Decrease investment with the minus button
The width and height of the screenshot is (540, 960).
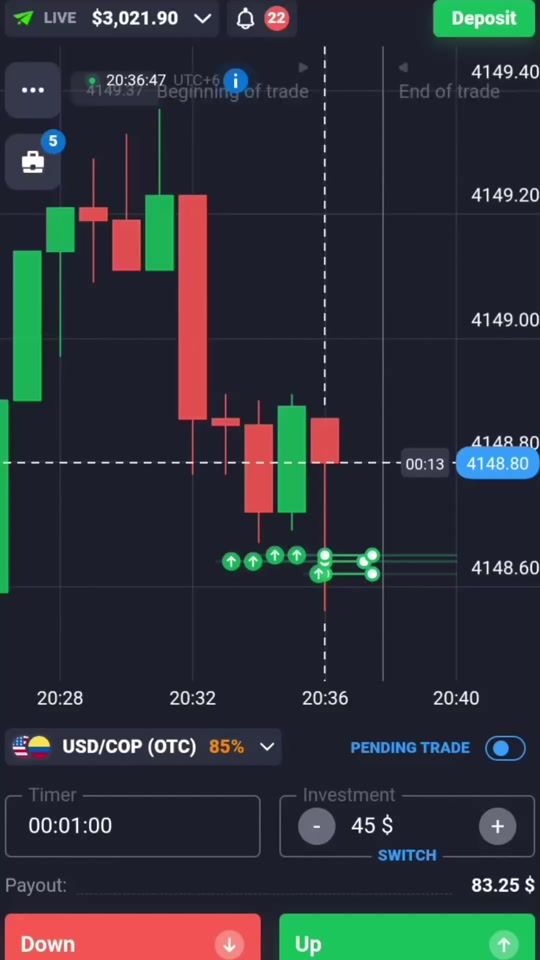click(317, 827)
